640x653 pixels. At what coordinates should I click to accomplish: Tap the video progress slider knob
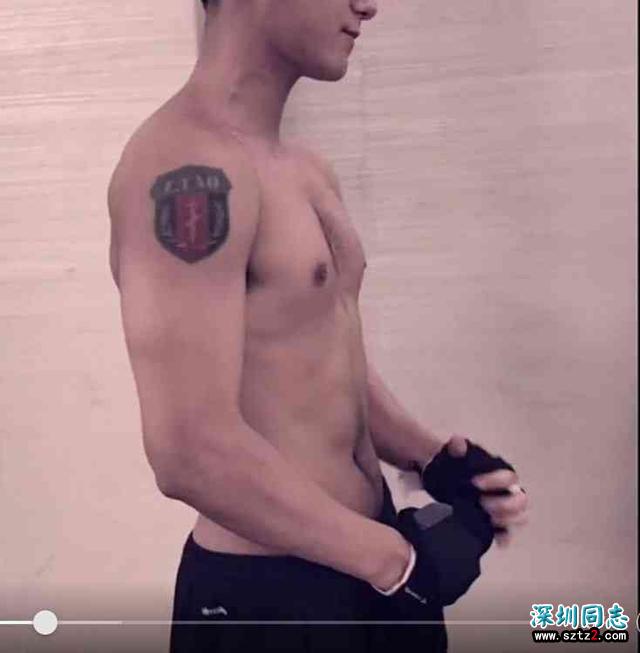(45, 622)
